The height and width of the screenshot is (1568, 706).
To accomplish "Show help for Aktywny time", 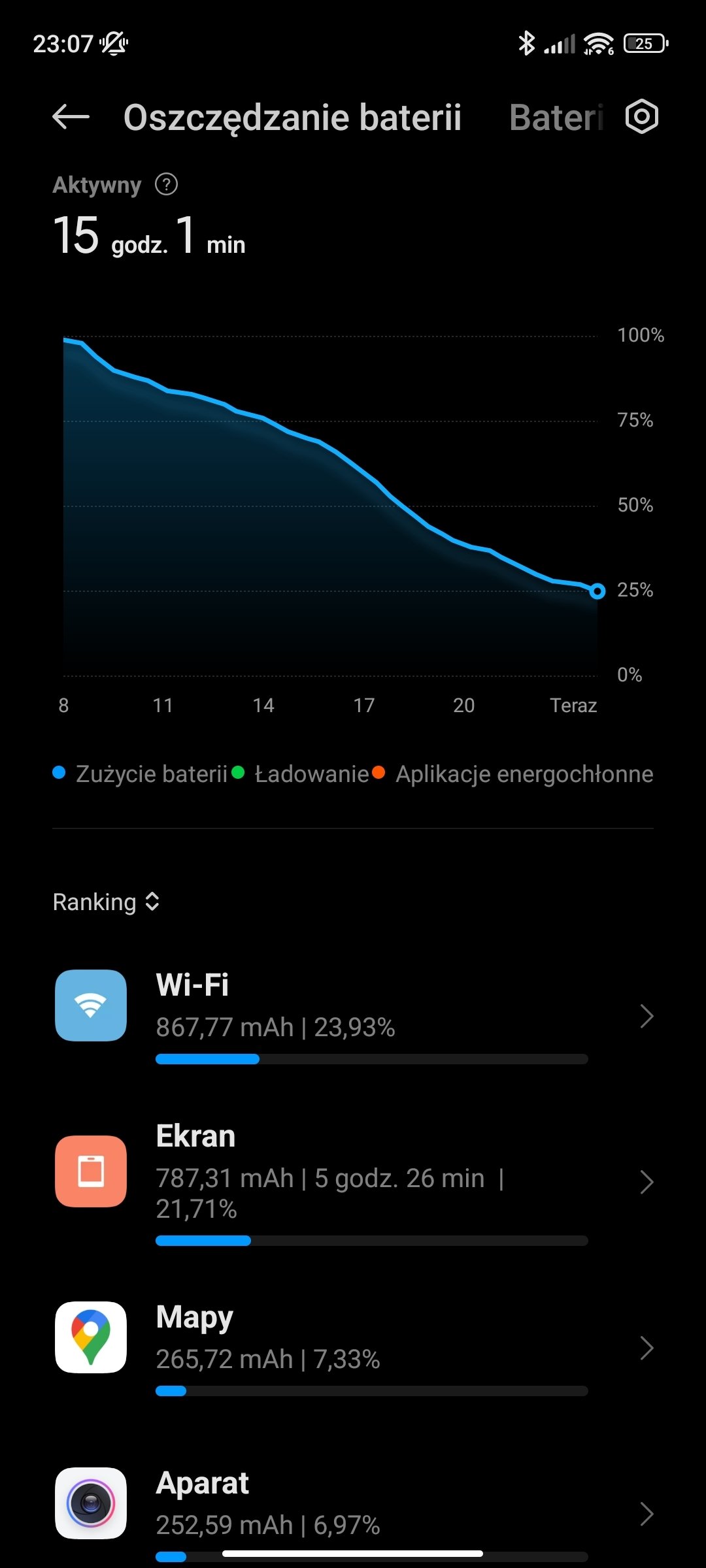I will (x=166, y=184).
